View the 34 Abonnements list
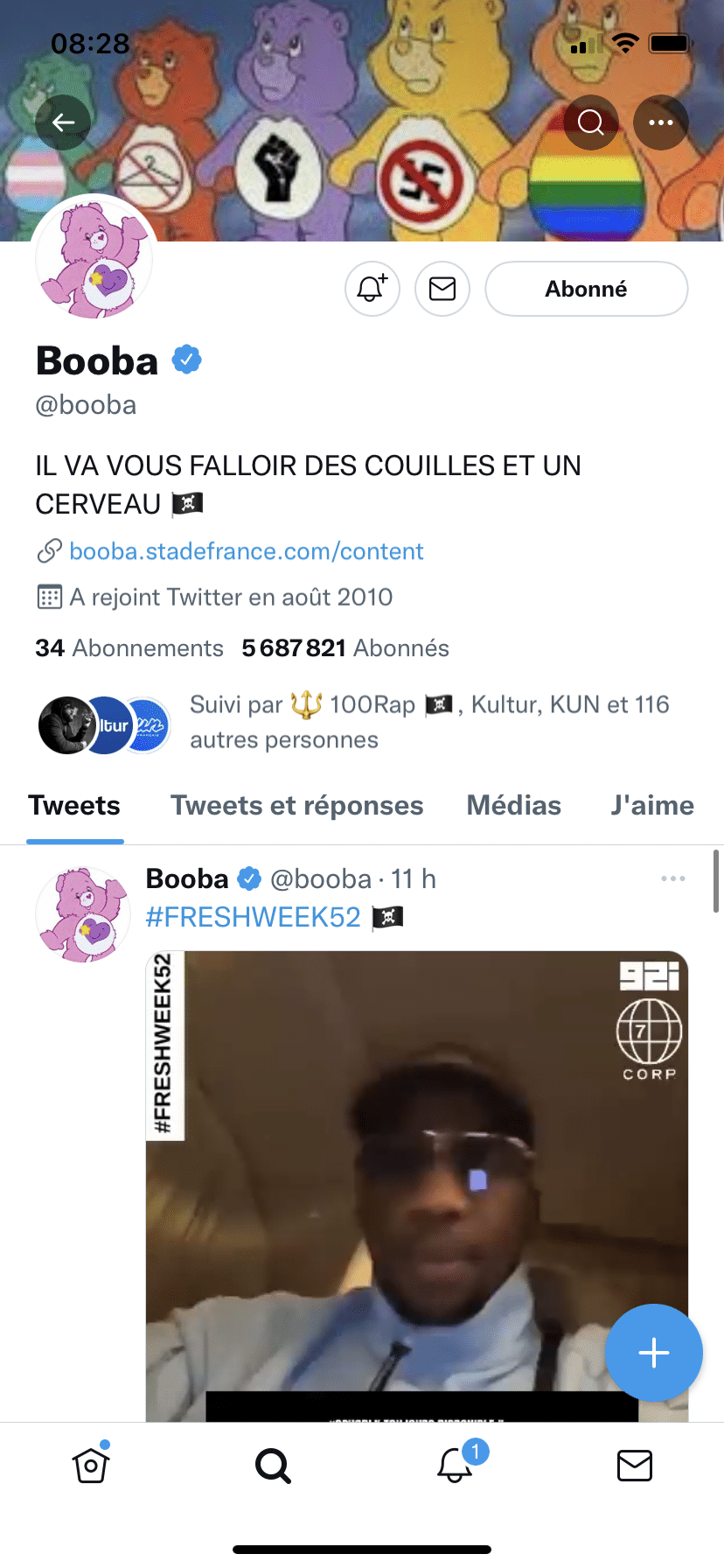The image size is (724, 1568). click(129, 648)
